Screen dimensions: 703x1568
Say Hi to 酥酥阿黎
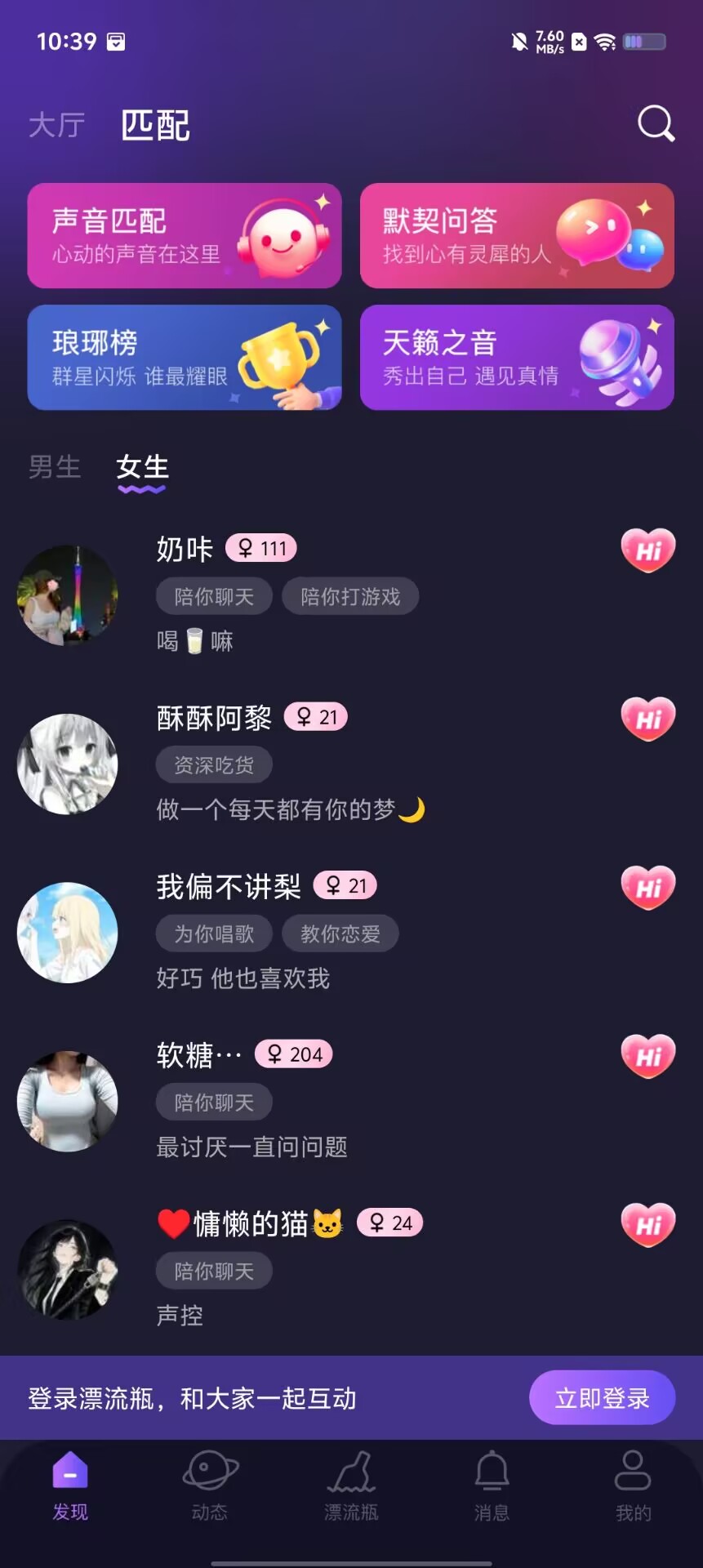point(648,719)
